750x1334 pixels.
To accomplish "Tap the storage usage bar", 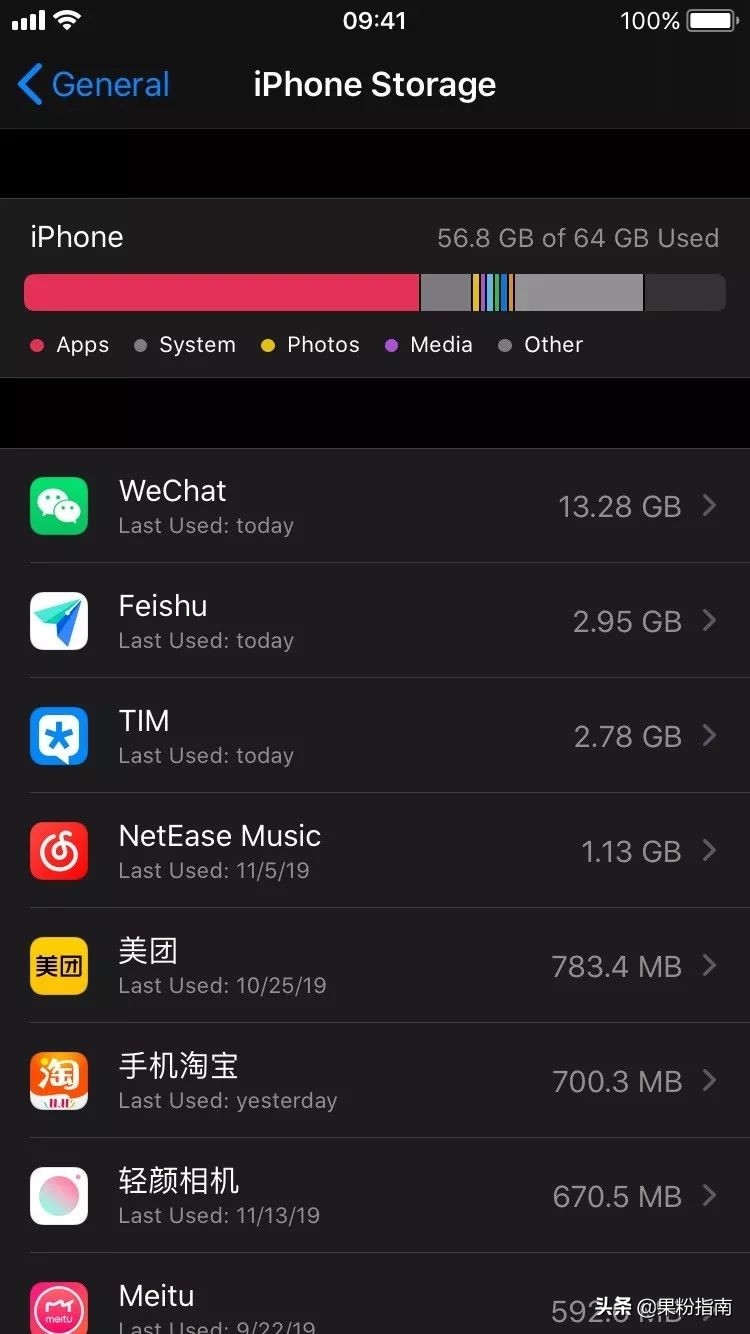I will pyautogui.click(x=375, y=292).
